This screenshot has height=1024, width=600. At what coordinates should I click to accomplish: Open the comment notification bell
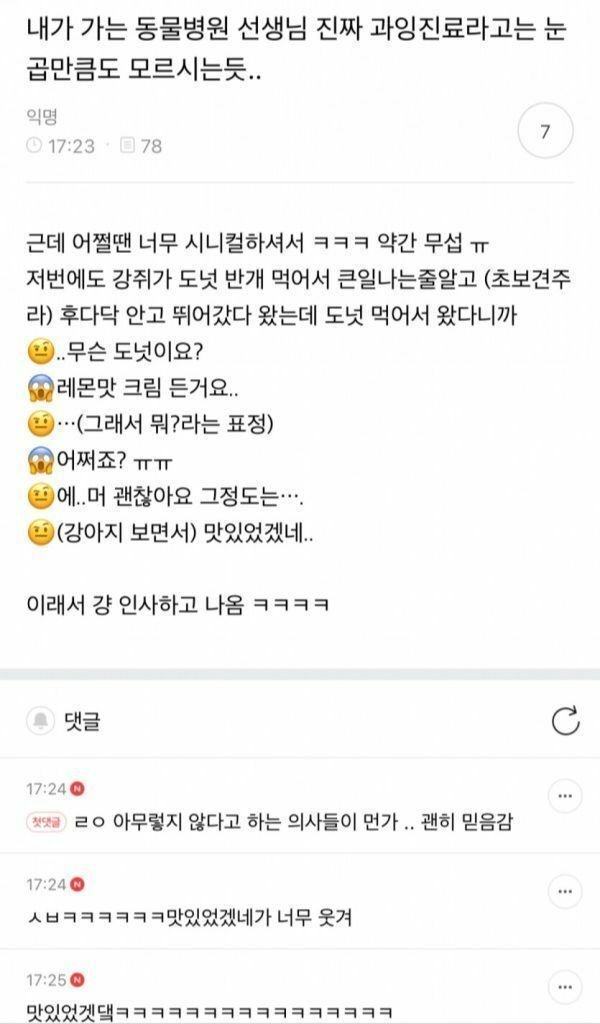41,720
